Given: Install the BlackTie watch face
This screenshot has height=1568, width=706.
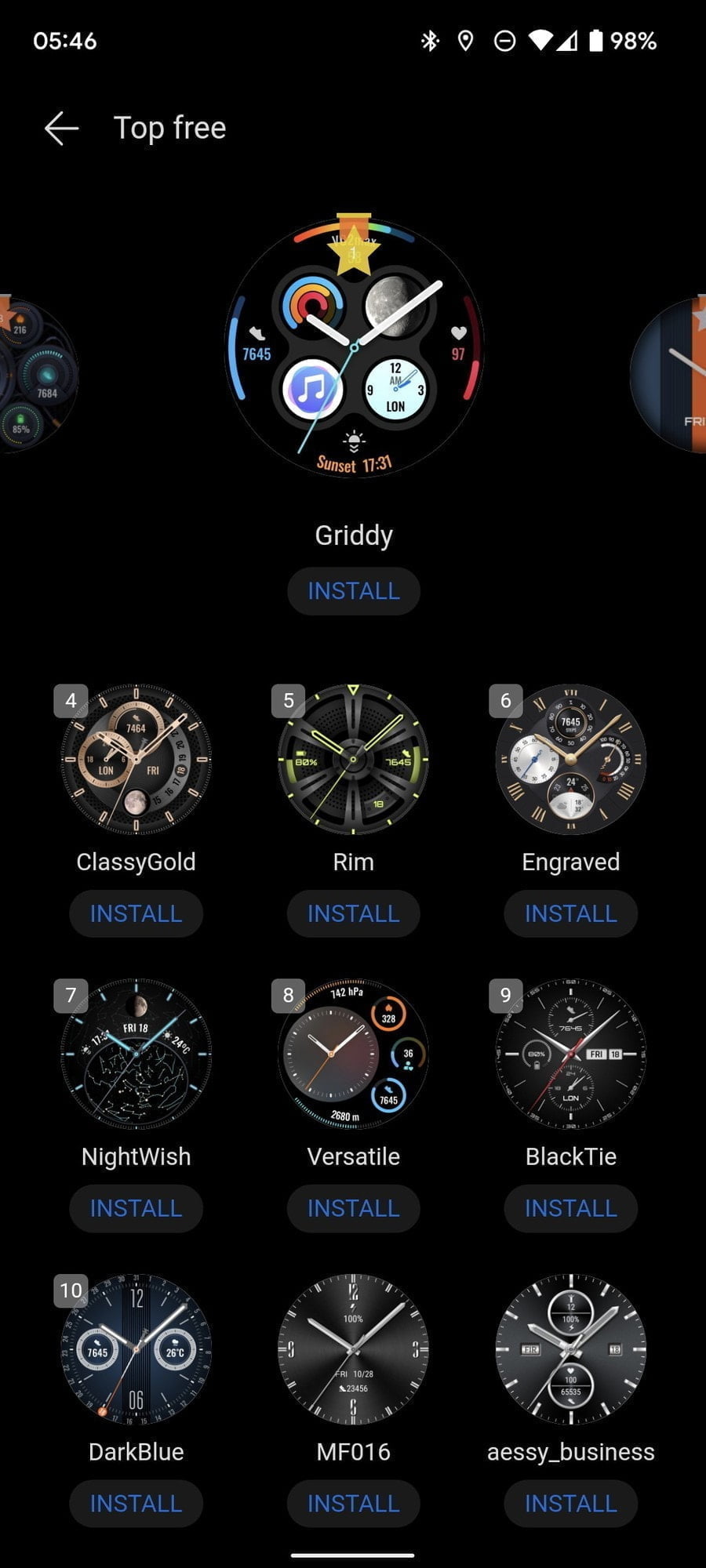Looking at the screenshot, I should pos(570,1209).
